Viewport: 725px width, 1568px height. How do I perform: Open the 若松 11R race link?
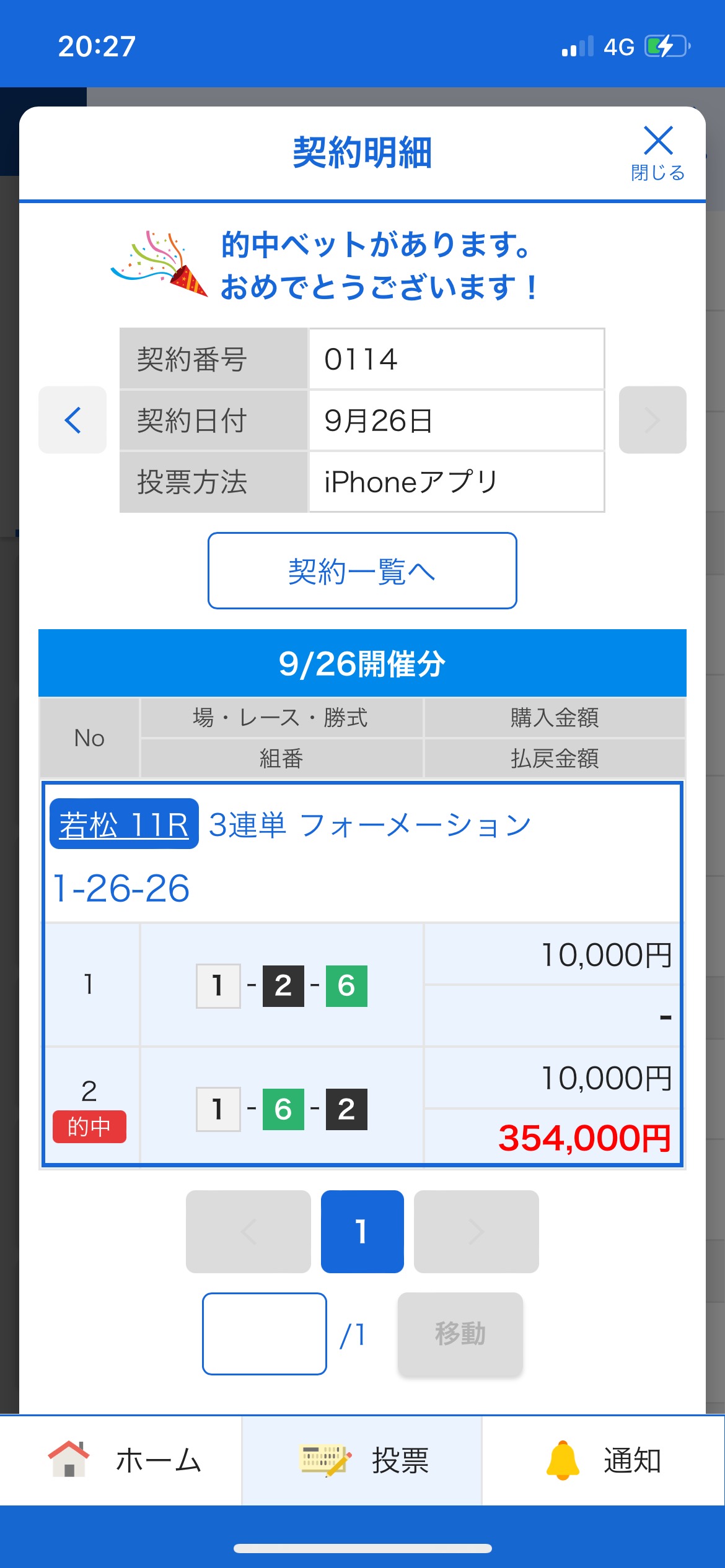coord(124,824)
